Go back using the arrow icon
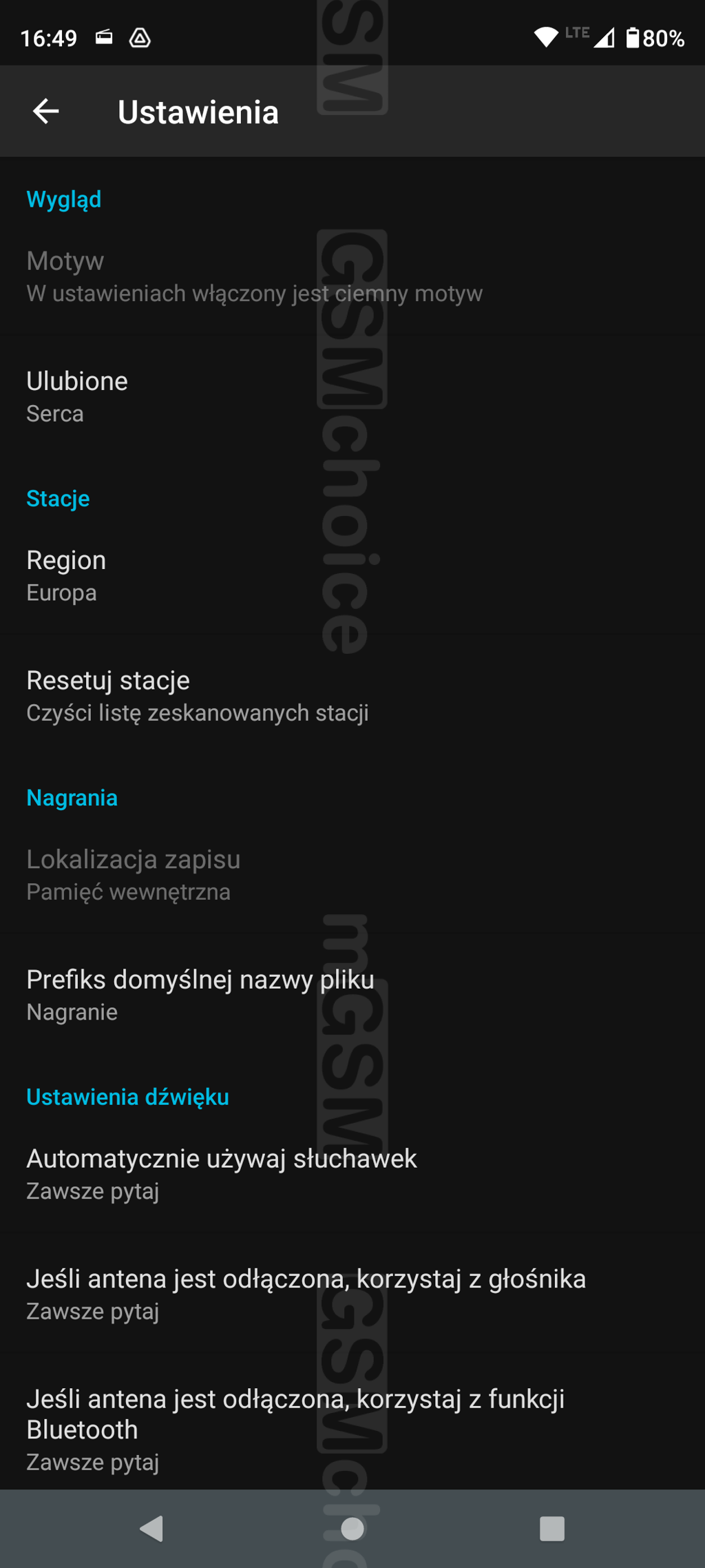This screenshot has width=705, height=1568. (46, 112)
